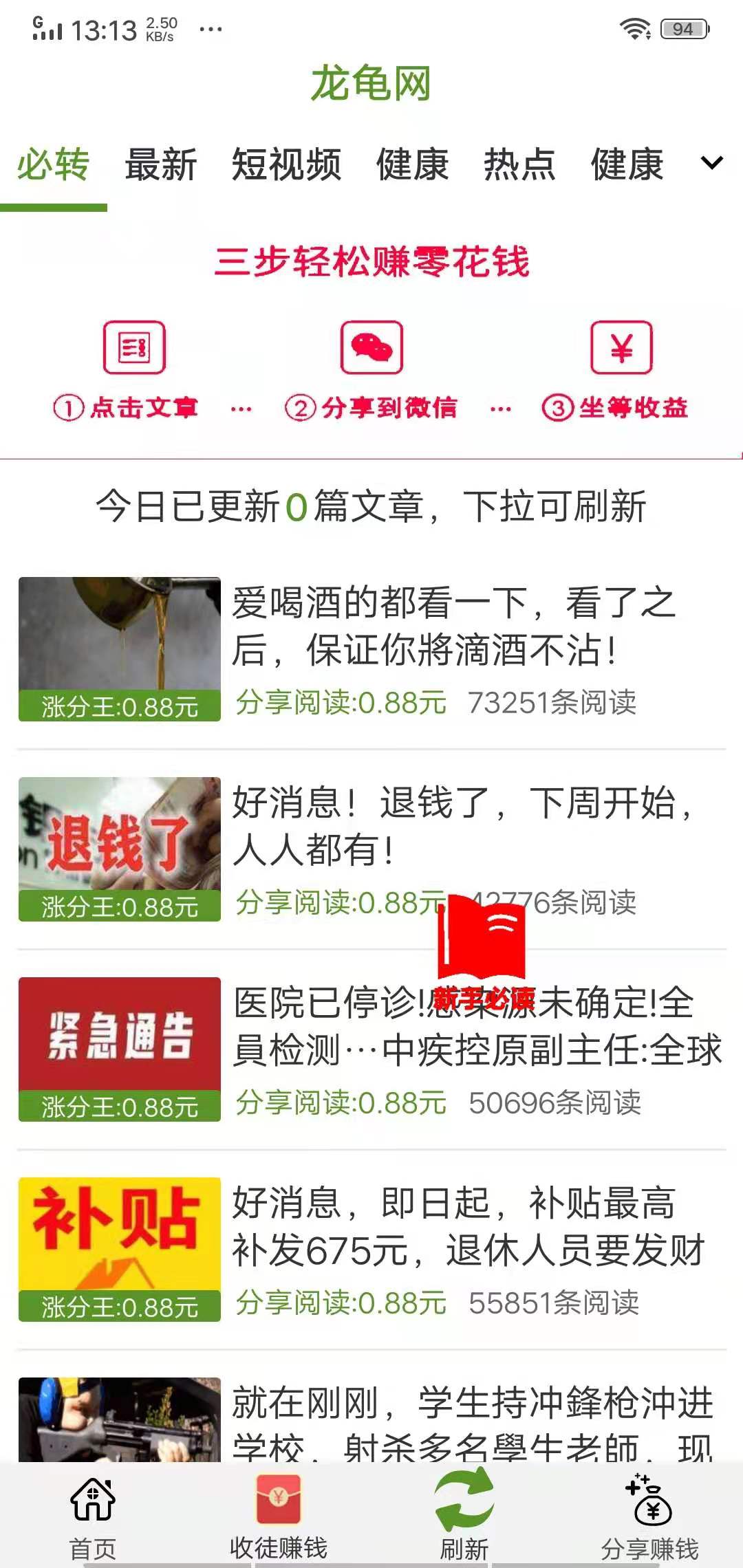Switch to the 最新 tab

[x=160, y=165]
